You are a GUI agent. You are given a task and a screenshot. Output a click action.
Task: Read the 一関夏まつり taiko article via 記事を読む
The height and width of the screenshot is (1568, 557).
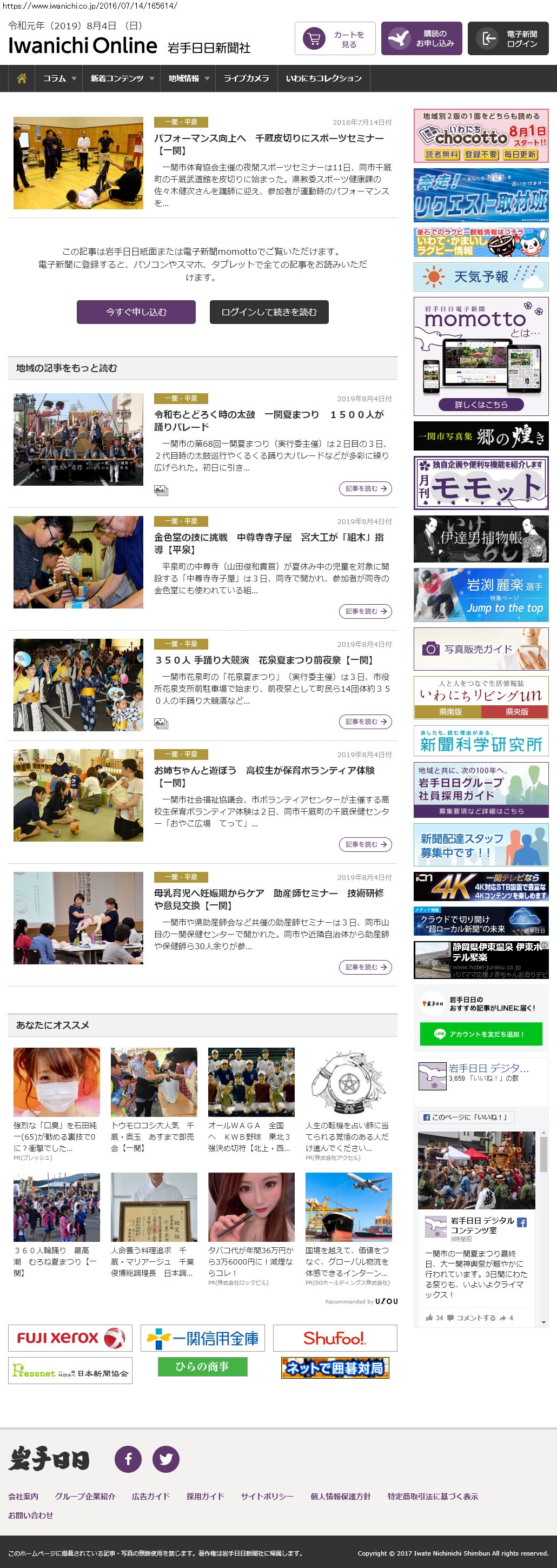[x=365, y=489]
